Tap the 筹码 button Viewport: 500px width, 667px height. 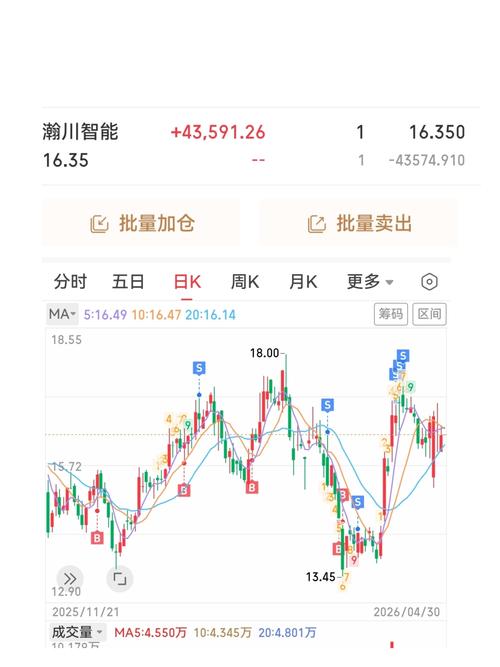(x=391, y=314)
